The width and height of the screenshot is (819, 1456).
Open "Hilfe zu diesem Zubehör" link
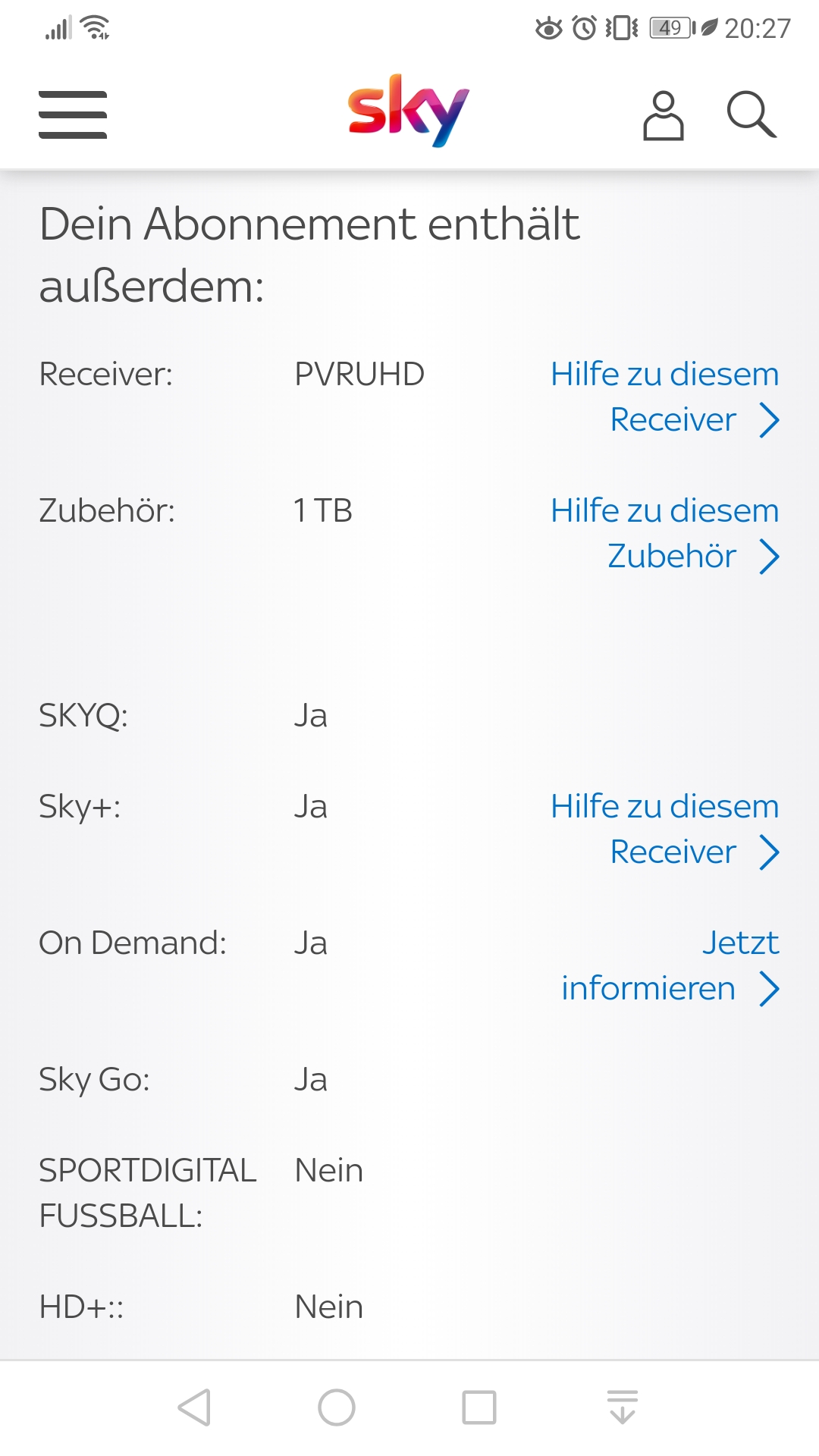(665, 533)
